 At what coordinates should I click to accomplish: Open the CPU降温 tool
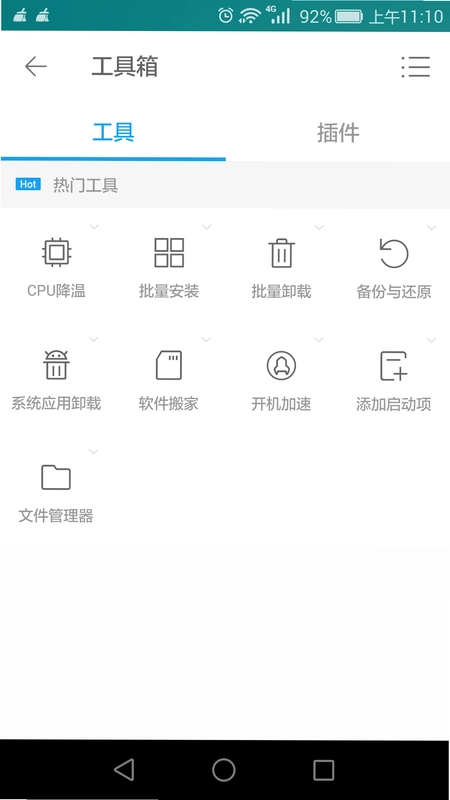pos(56,267)
